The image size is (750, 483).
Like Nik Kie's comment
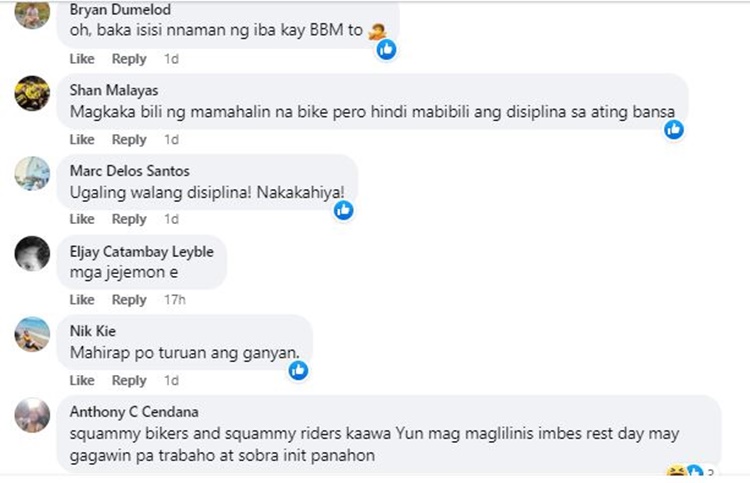pos(82,380)
